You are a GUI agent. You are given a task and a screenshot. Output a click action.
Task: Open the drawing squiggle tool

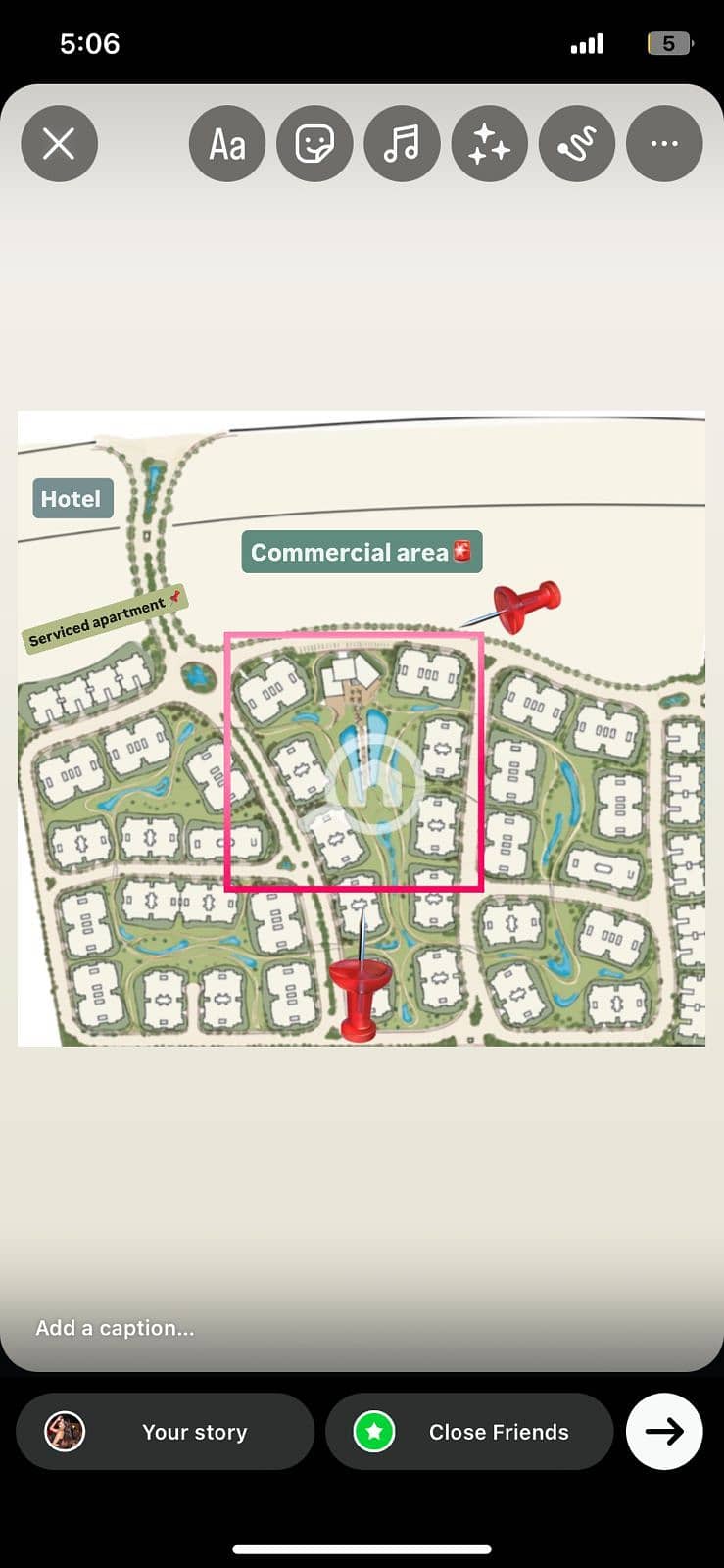576,144
